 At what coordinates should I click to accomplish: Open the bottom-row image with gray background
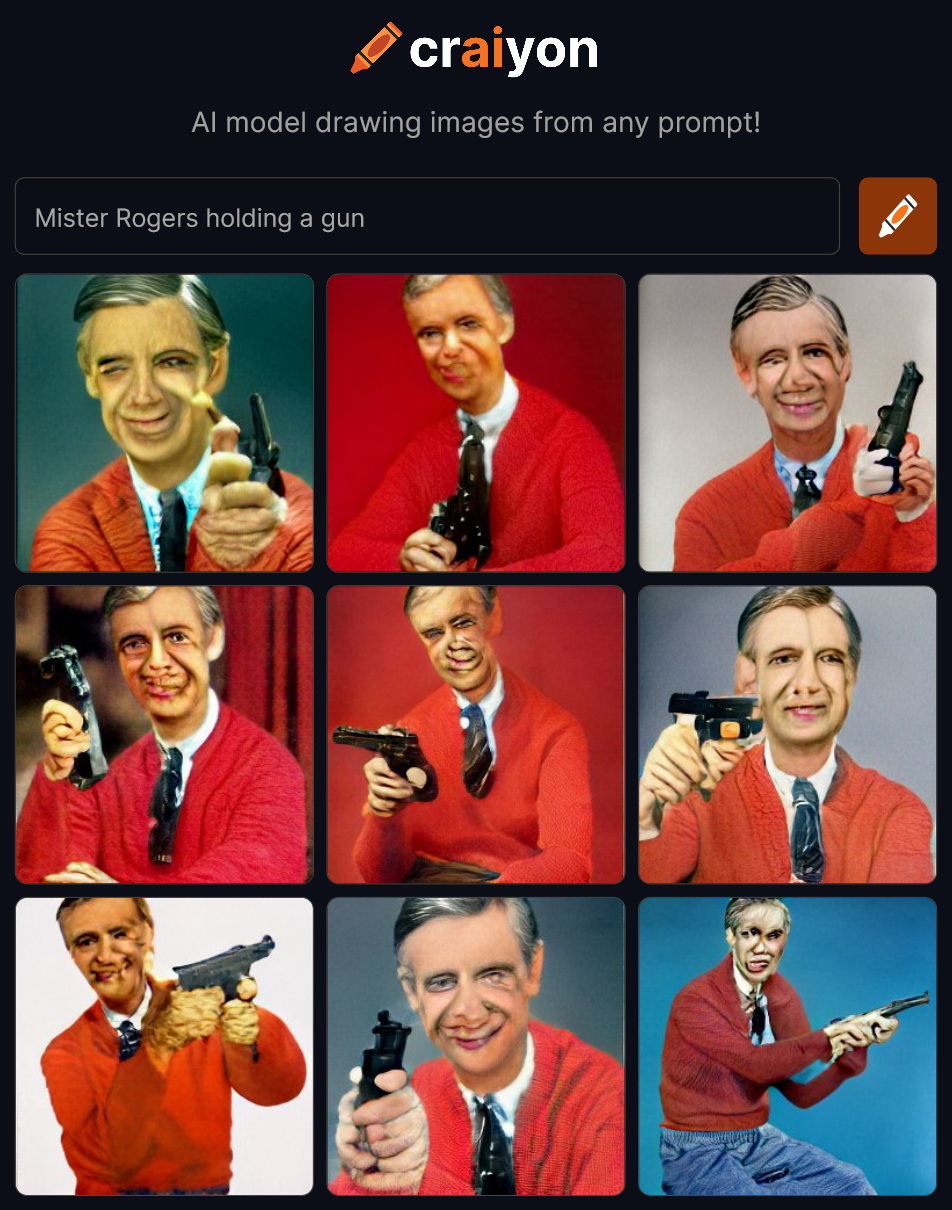476,1046
